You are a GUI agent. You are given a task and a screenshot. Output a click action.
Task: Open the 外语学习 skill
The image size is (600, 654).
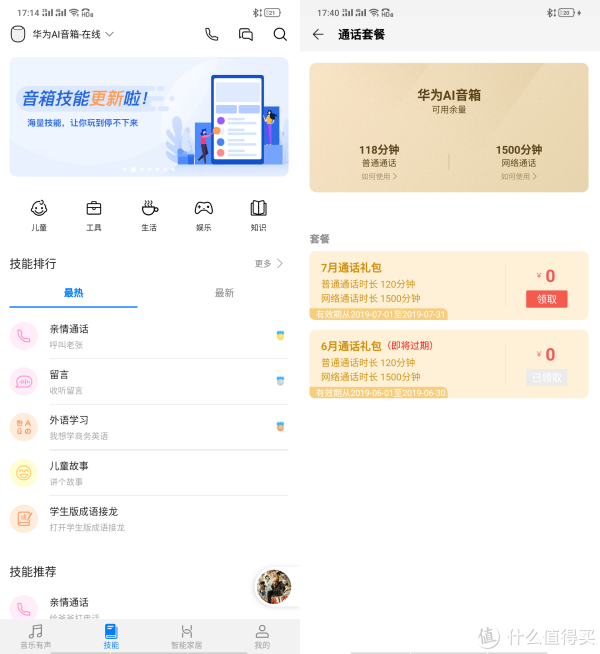[149, 427]
